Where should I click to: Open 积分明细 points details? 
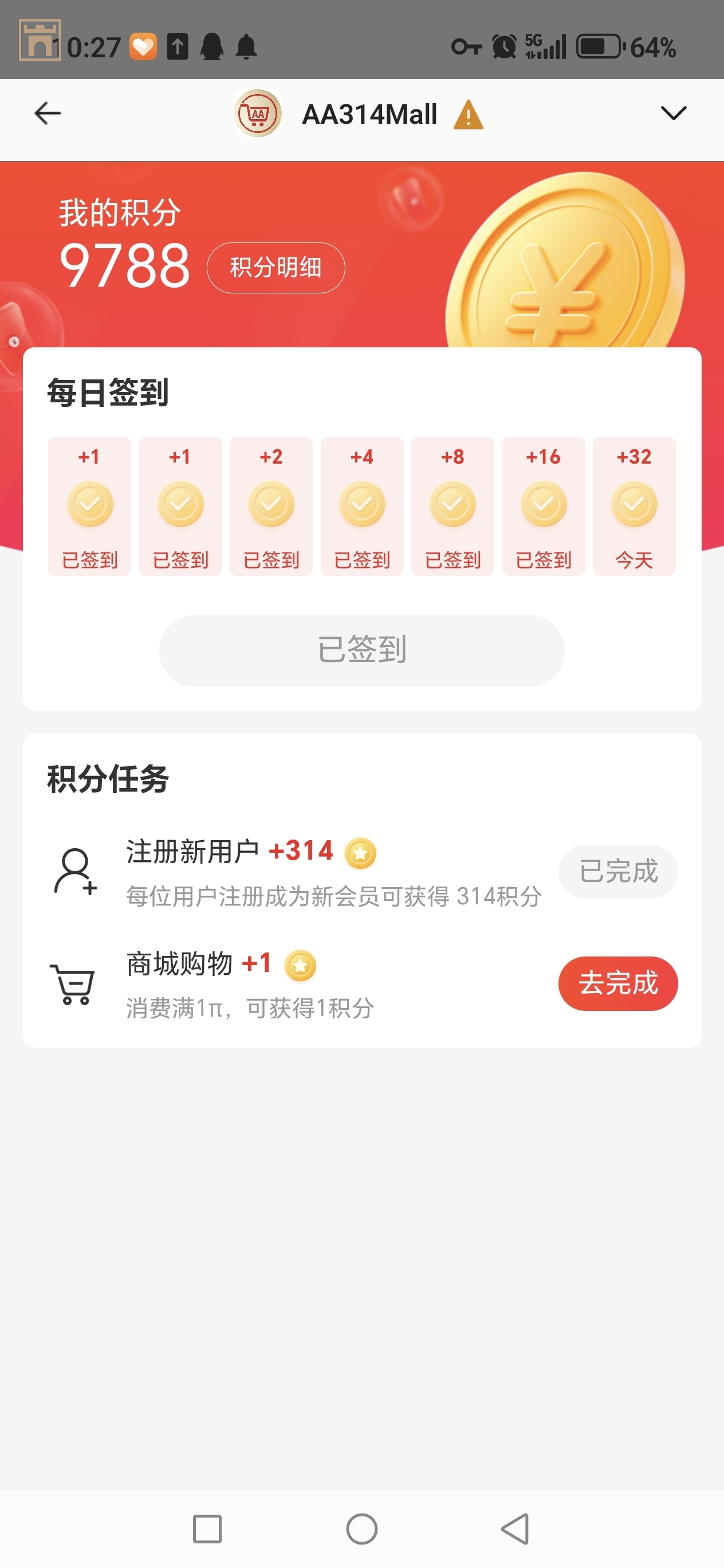(276, 268)
